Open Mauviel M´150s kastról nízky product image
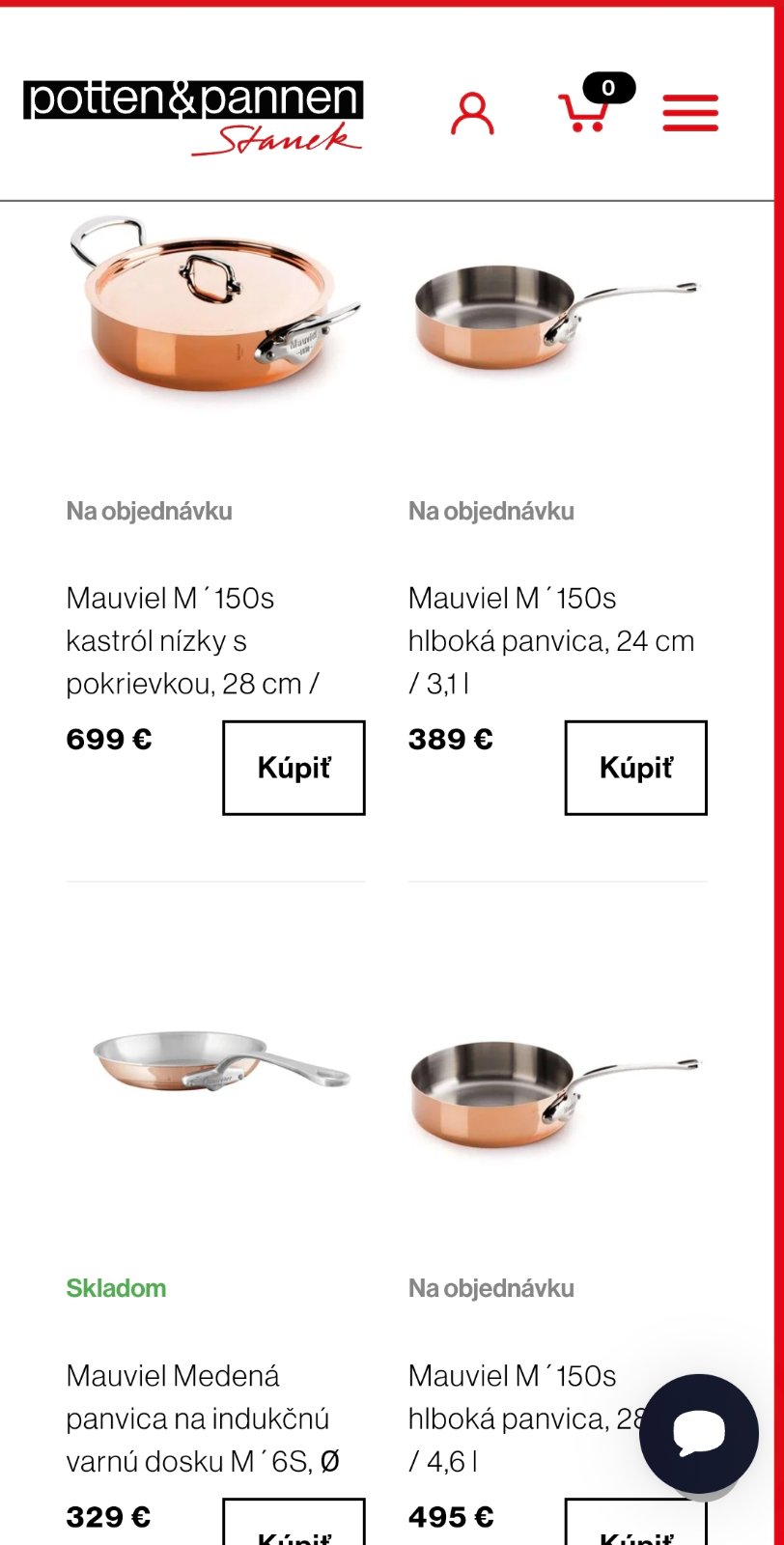 [x=214, y=309]
